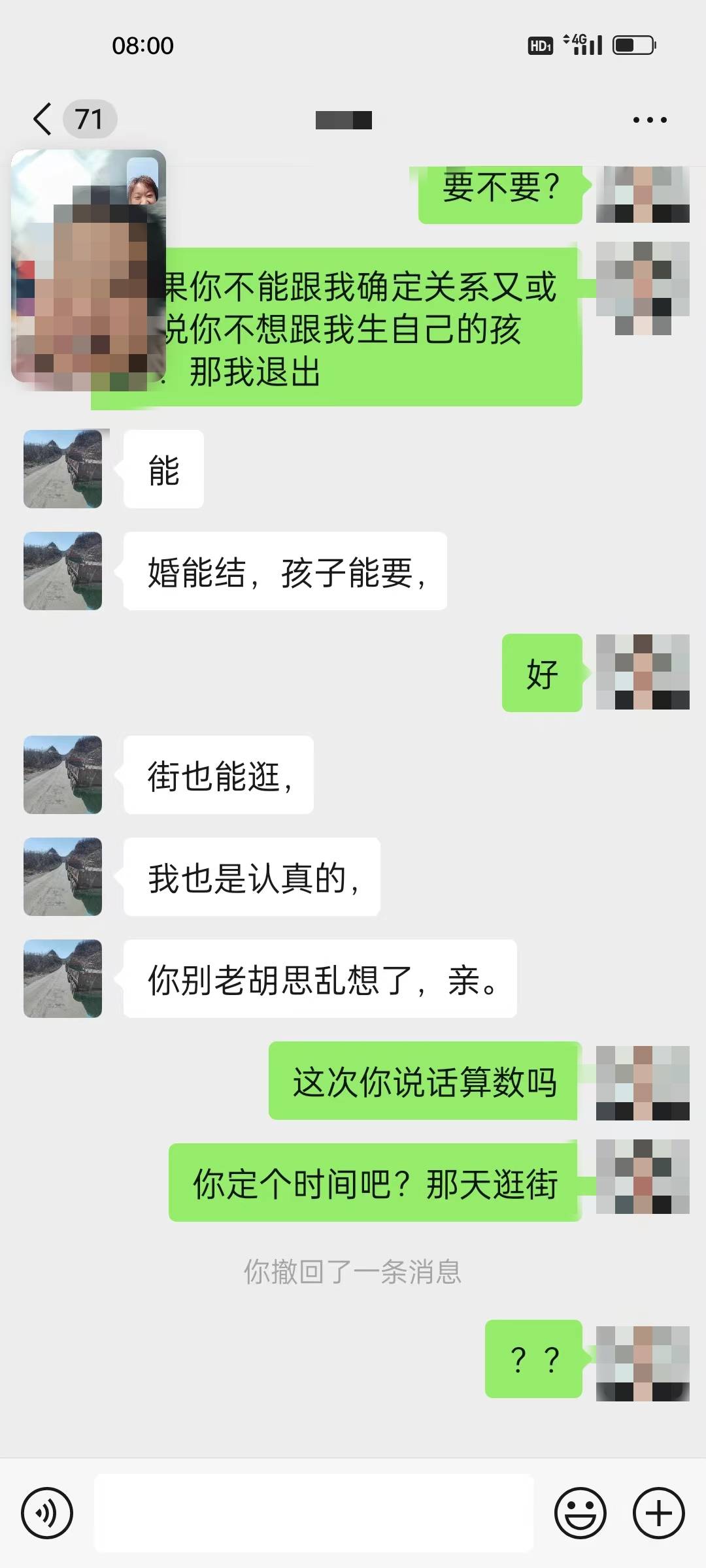
Task: Open the chat info overflow menu
Action: pyautogui.click(x=649, y=120)
